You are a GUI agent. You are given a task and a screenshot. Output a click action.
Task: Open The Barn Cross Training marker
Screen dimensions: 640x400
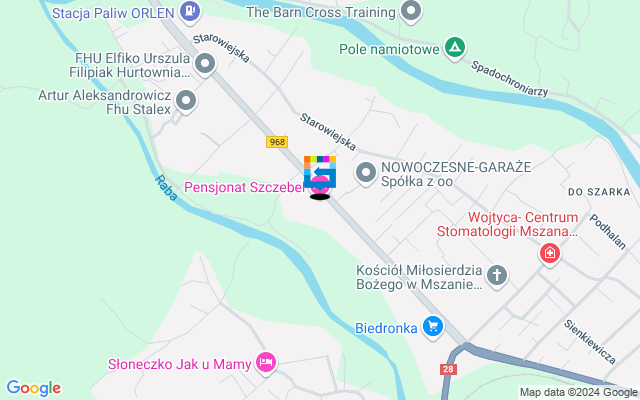pyautogui.click(x=410, y=13)
